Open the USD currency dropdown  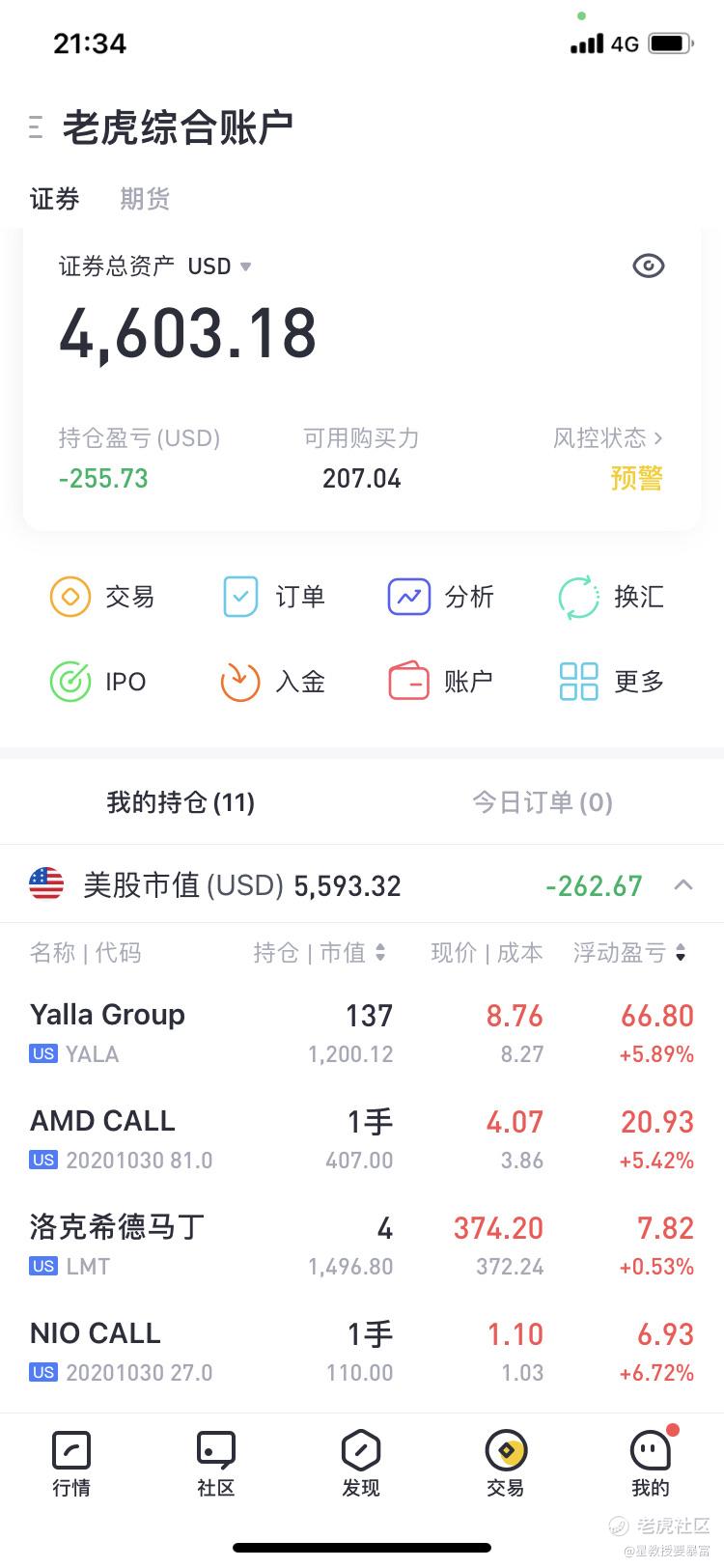[220, 266]
